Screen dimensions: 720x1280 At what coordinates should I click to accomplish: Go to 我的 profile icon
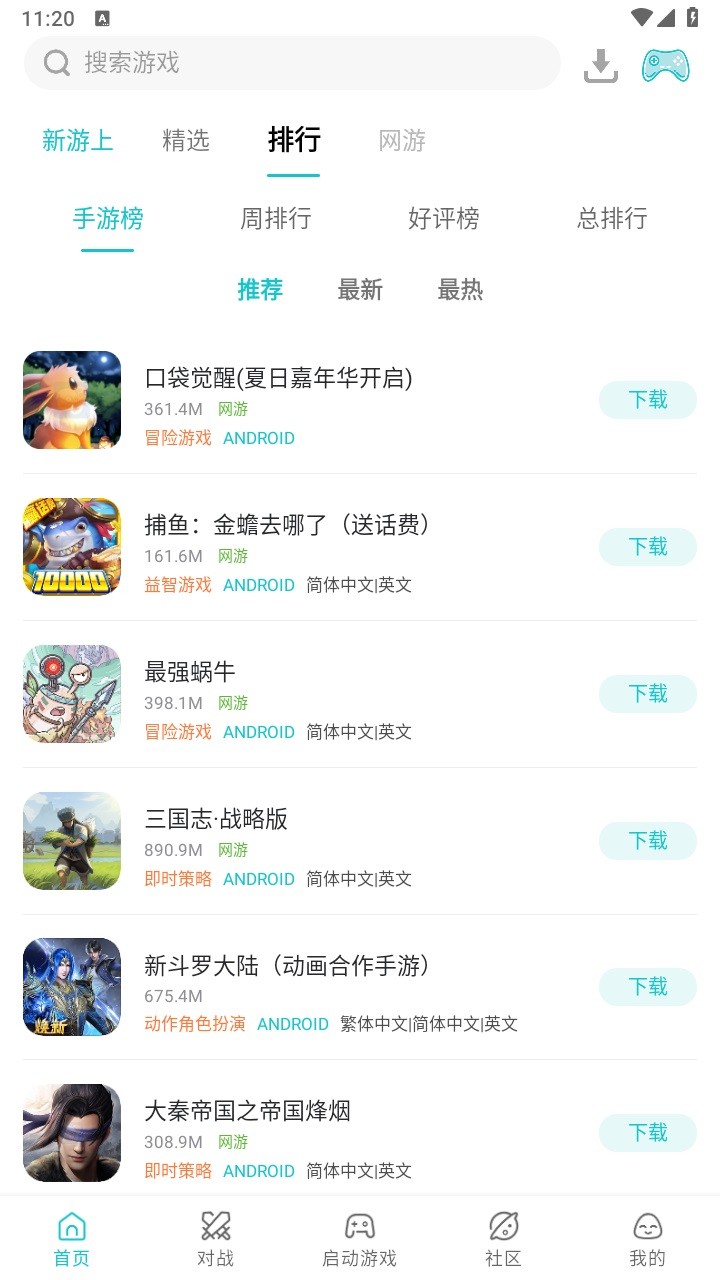pos(647,1235)
